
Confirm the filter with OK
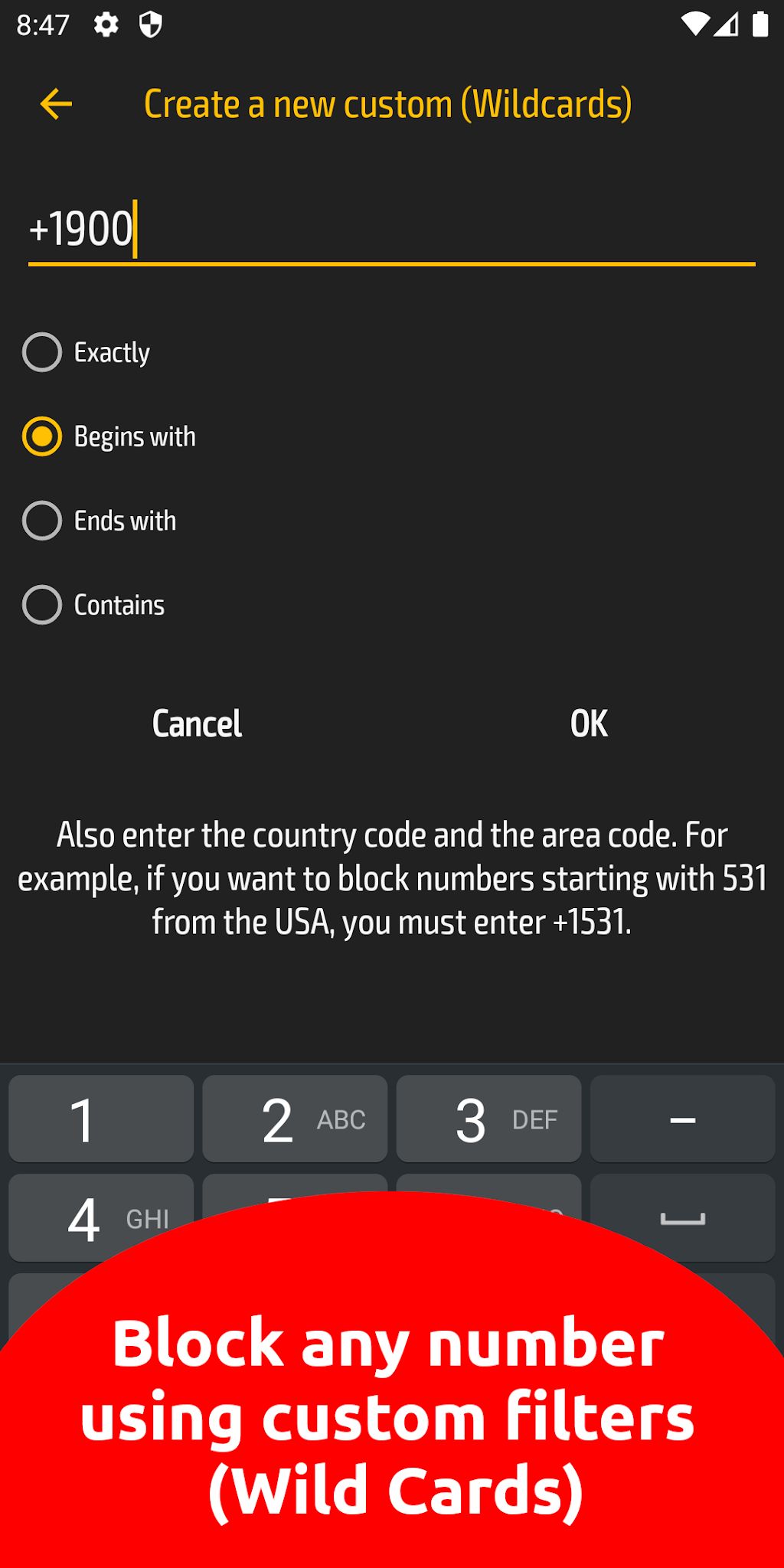pyautogui.click(x=589, y=724)
